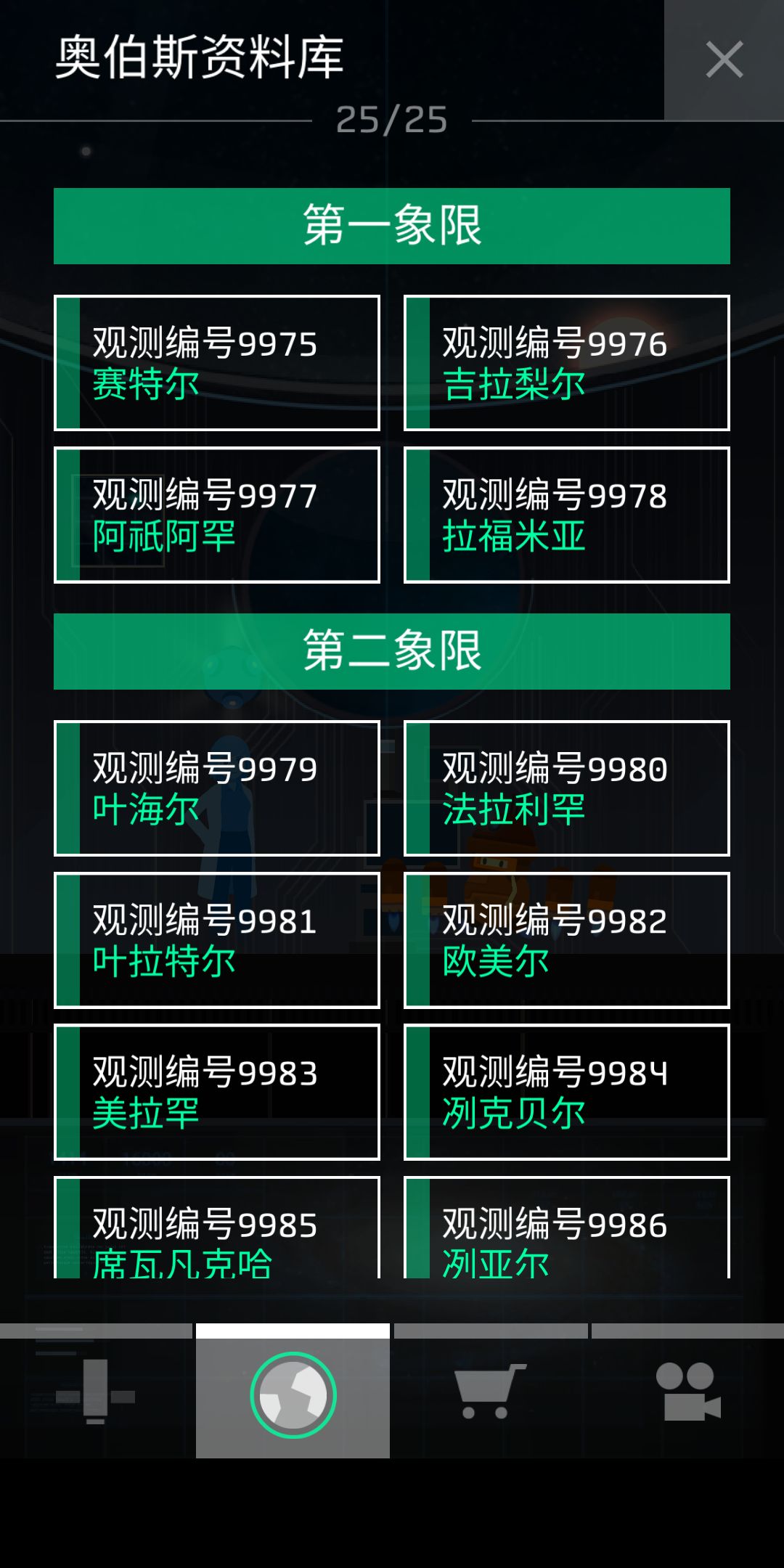Viewport: 784px width, 1568px height.
Task: Open observation 9985 席瓦凡克哈
Action: [x=217, y=1234]
